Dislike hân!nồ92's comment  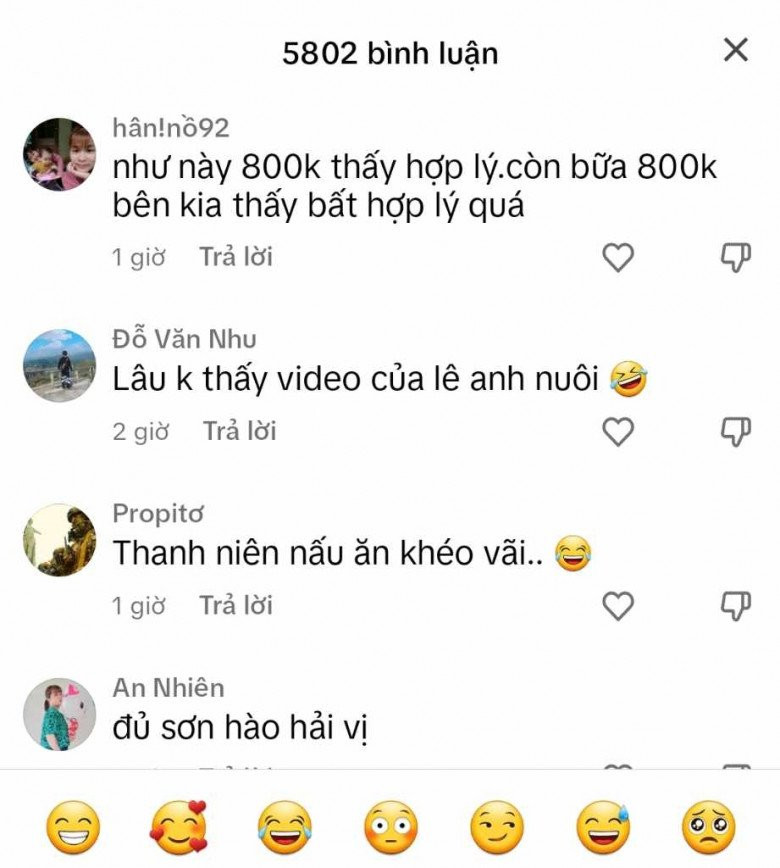coord(736,258)
